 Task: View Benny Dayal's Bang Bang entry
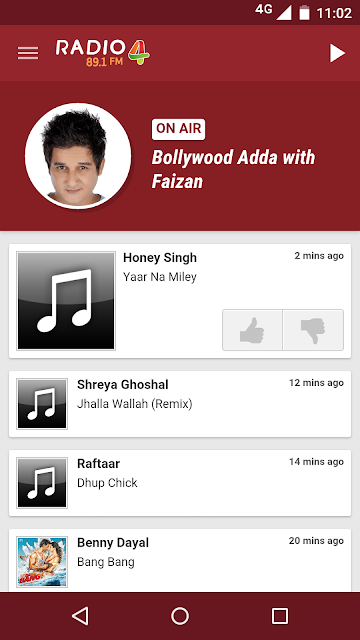(180, 560)
